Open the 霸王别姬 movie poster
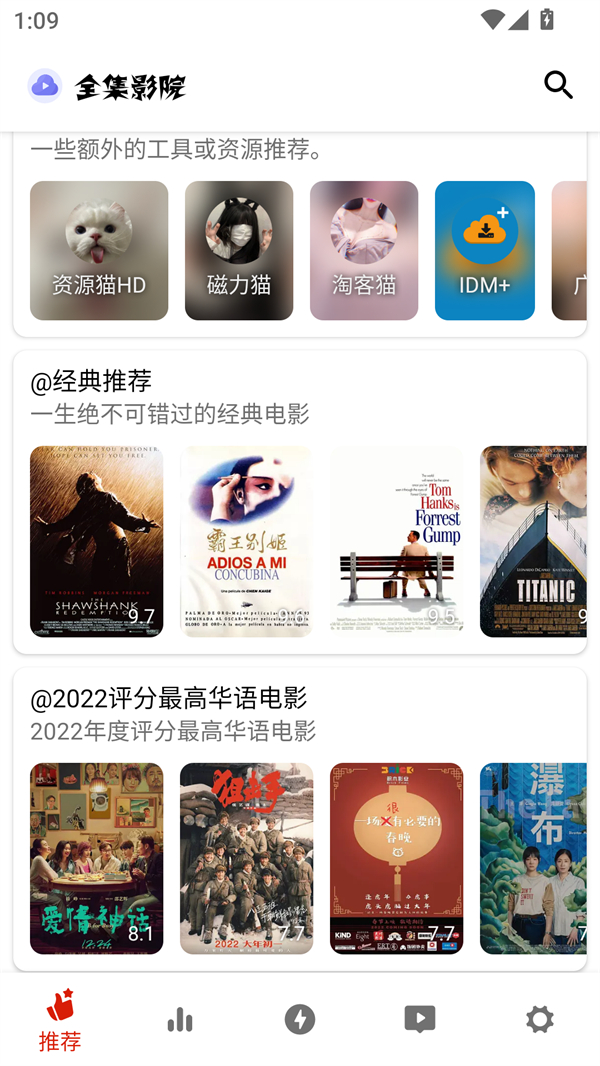Image resolution: width=600 pixels, height=1066 pixels. [246, 541]
